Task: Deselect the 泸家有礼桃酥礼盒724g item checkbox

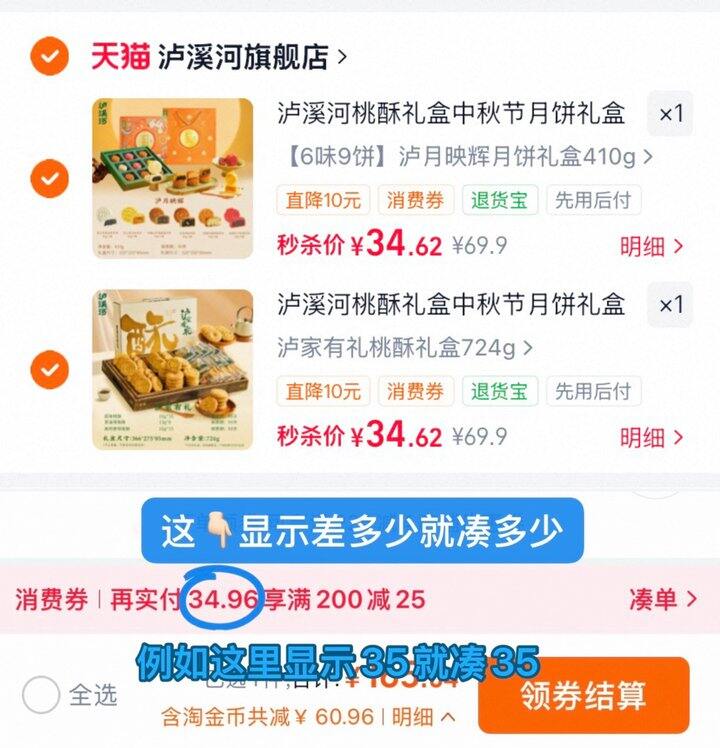Action: [49, 369]
